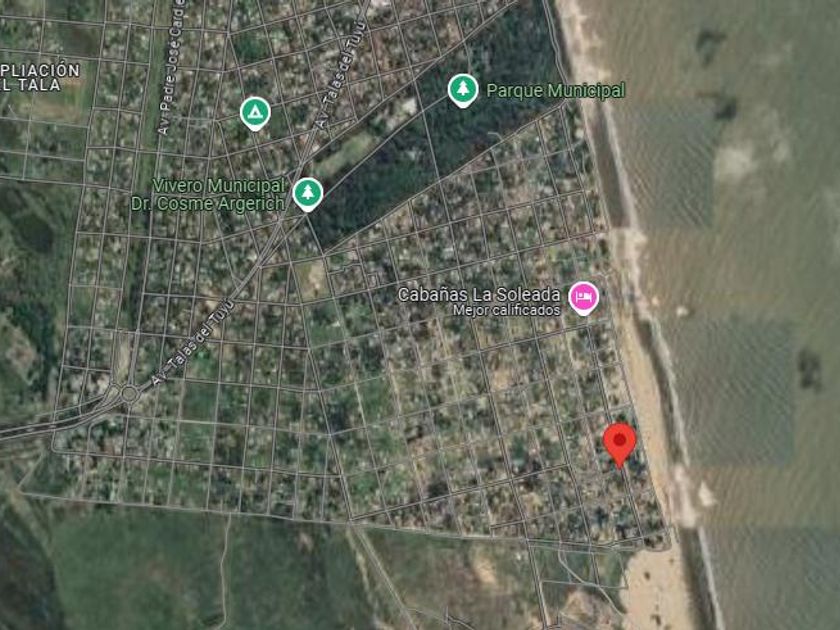Open the Parque Municipal map pin

click(463, 90)
